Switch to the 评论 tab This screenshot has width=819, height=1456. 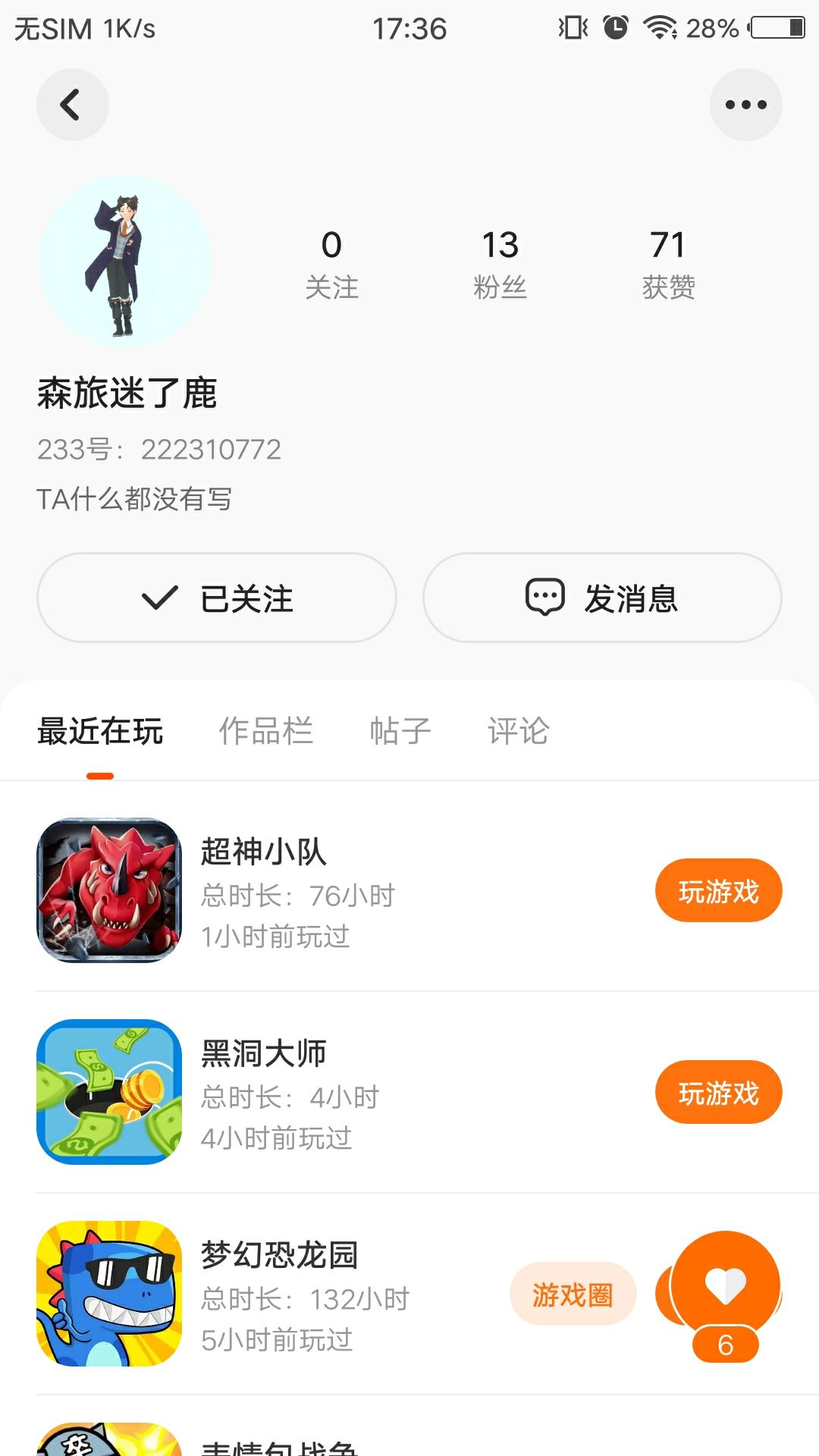tap(518, 731)
